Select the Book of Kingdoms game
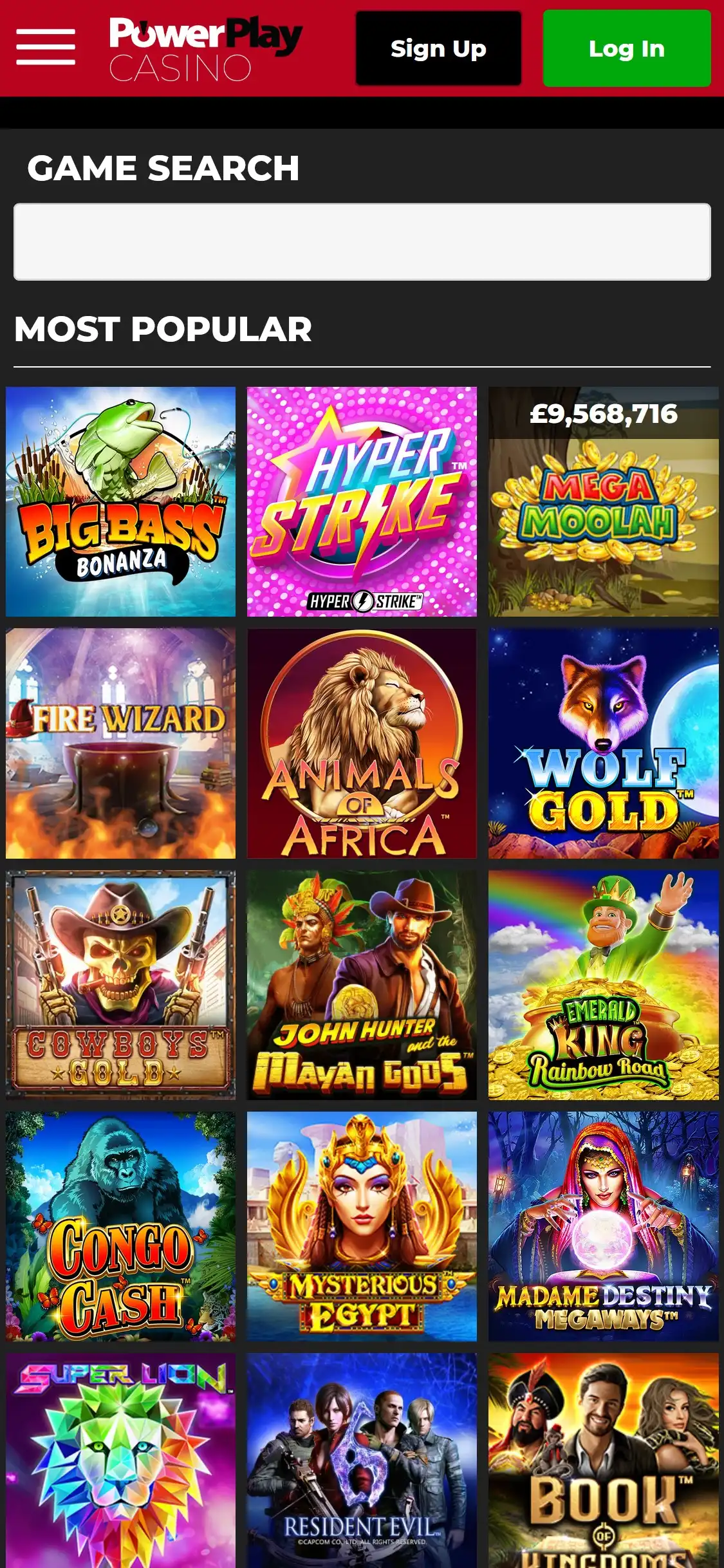 pos(603,1461)
